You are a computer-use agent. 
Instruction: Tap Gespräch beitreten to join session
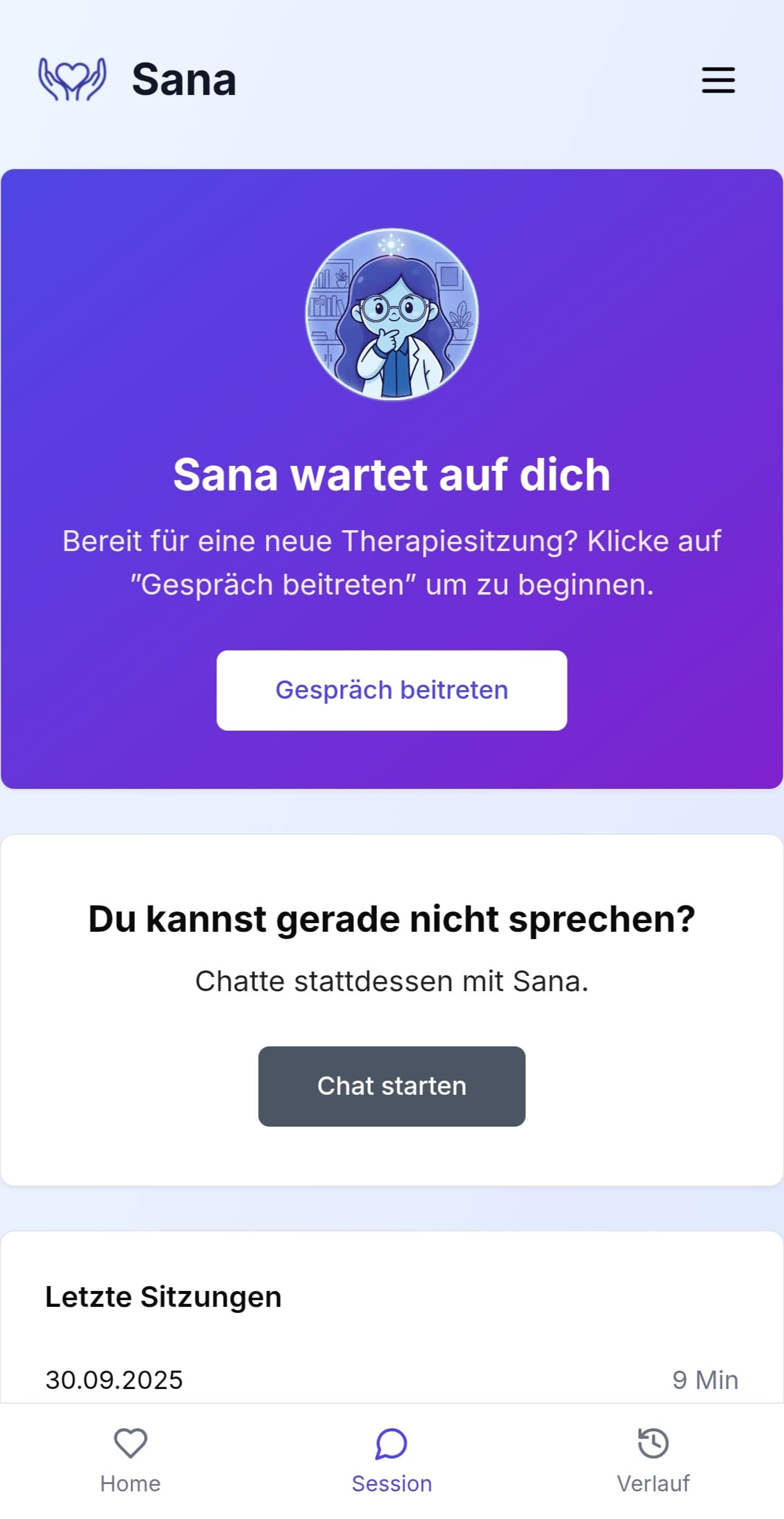[392, 690]
